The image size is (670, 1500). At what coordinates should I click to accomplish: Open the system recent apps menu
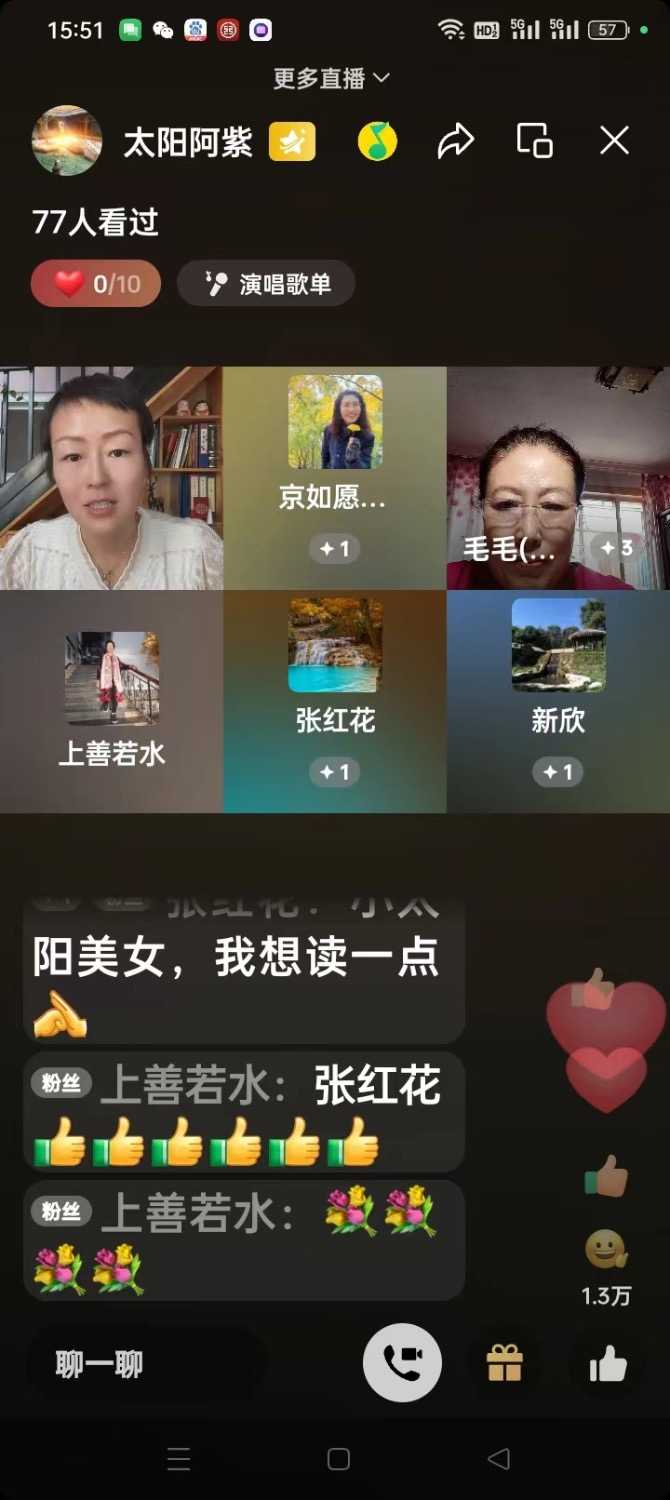179,1459
